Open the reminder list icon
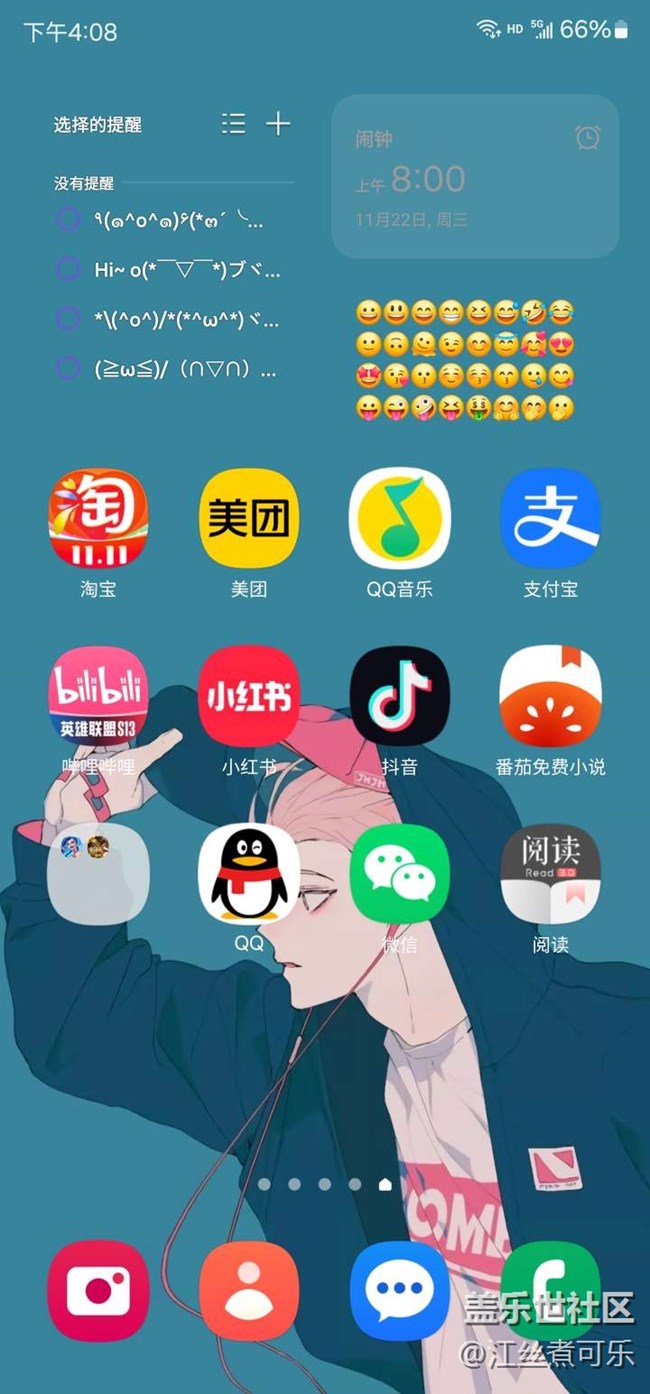The image size is (650, 1394). [x=233, y=123]
